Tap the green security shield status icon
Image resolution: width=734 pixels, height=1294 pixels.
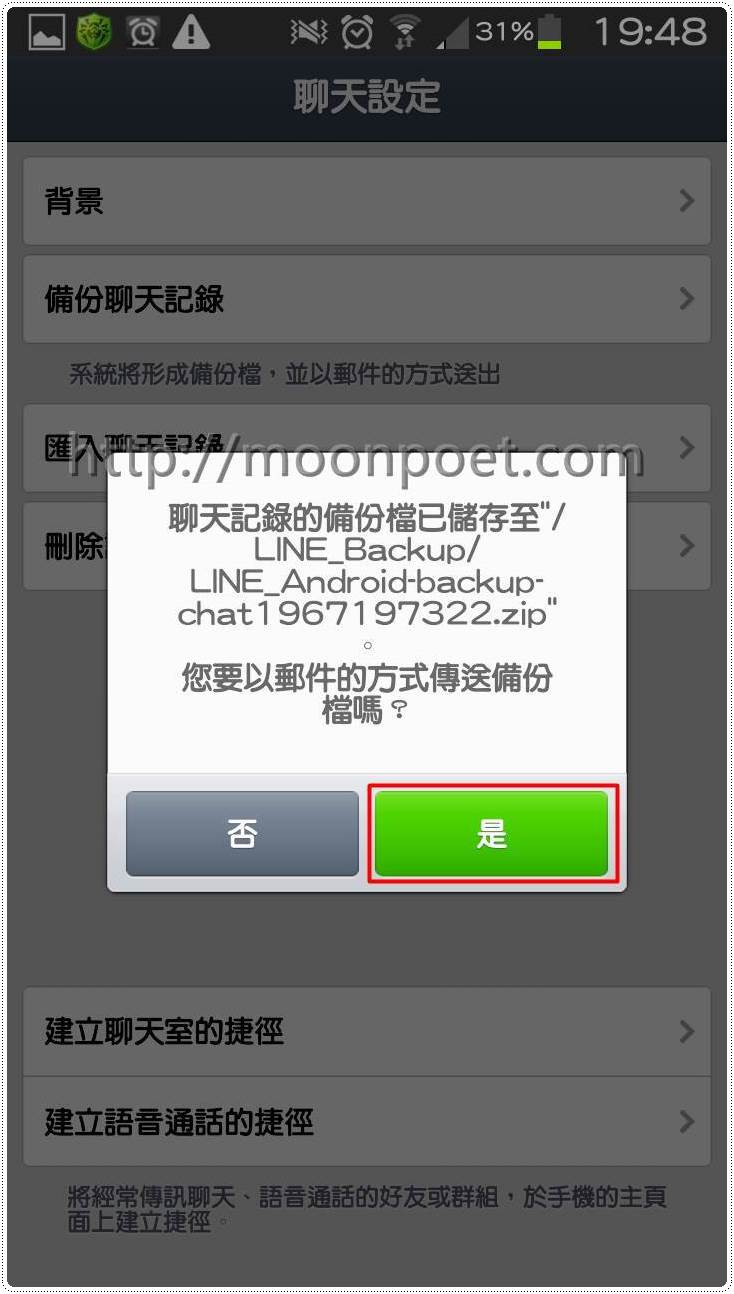93,31
